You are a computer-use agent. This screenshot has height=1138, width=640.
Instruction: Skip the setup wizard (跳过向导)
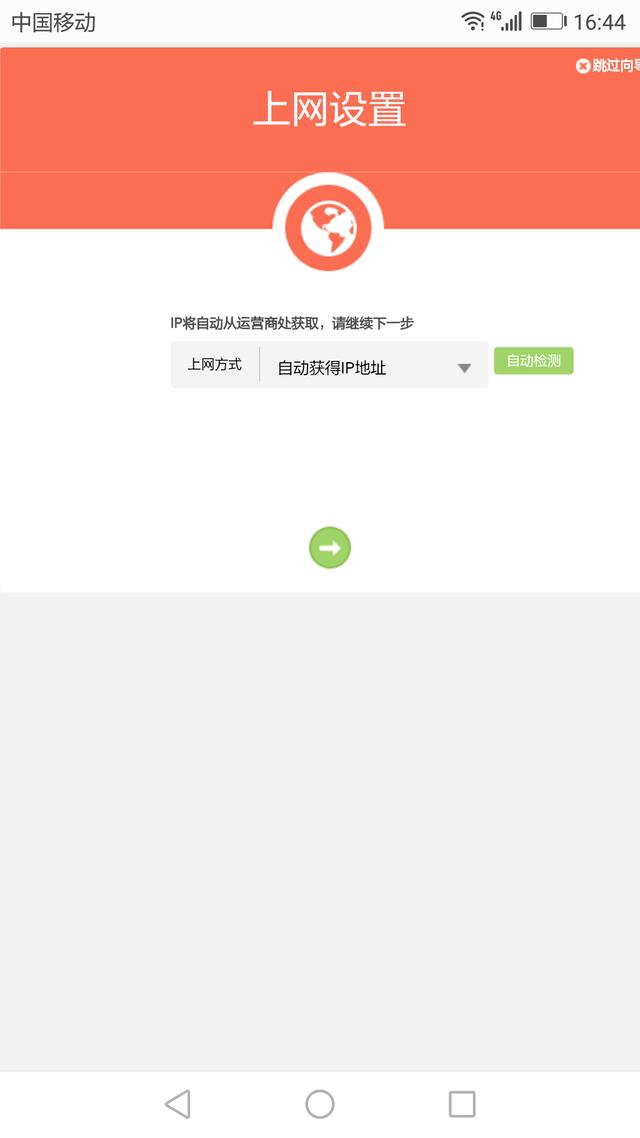pyautogui.click(x=609, y=66)
